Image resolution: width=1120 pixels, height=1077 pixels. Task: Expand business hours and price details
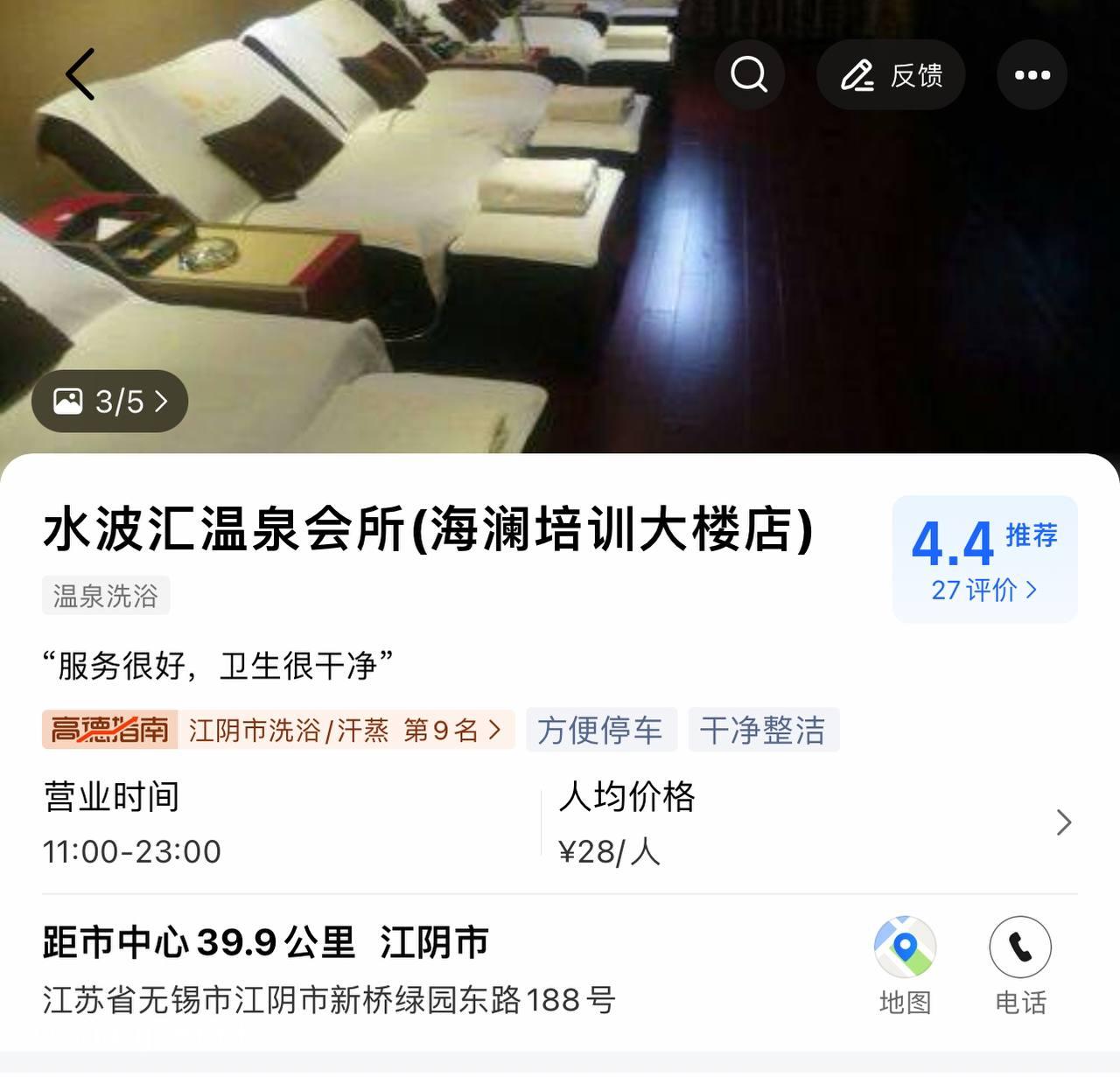click(x=1063, y=822)
